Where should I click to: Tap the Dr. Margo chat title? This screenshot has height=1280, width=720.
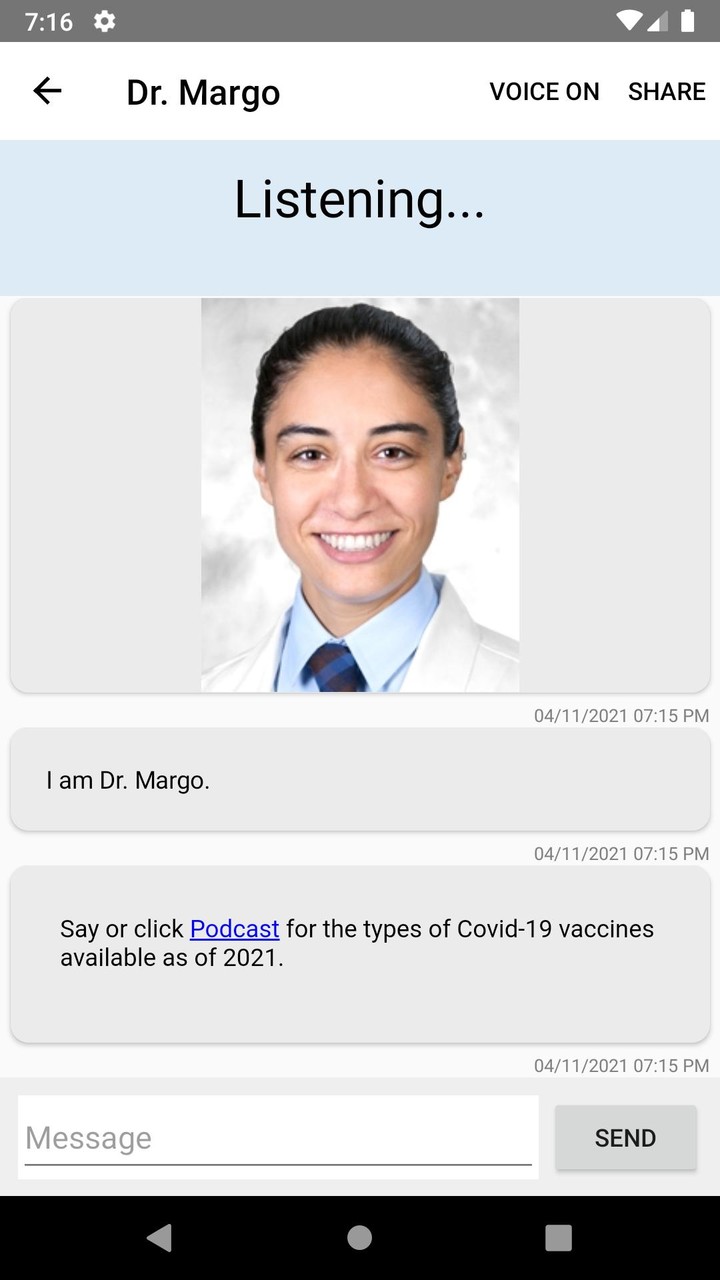[x=204, y=91]
